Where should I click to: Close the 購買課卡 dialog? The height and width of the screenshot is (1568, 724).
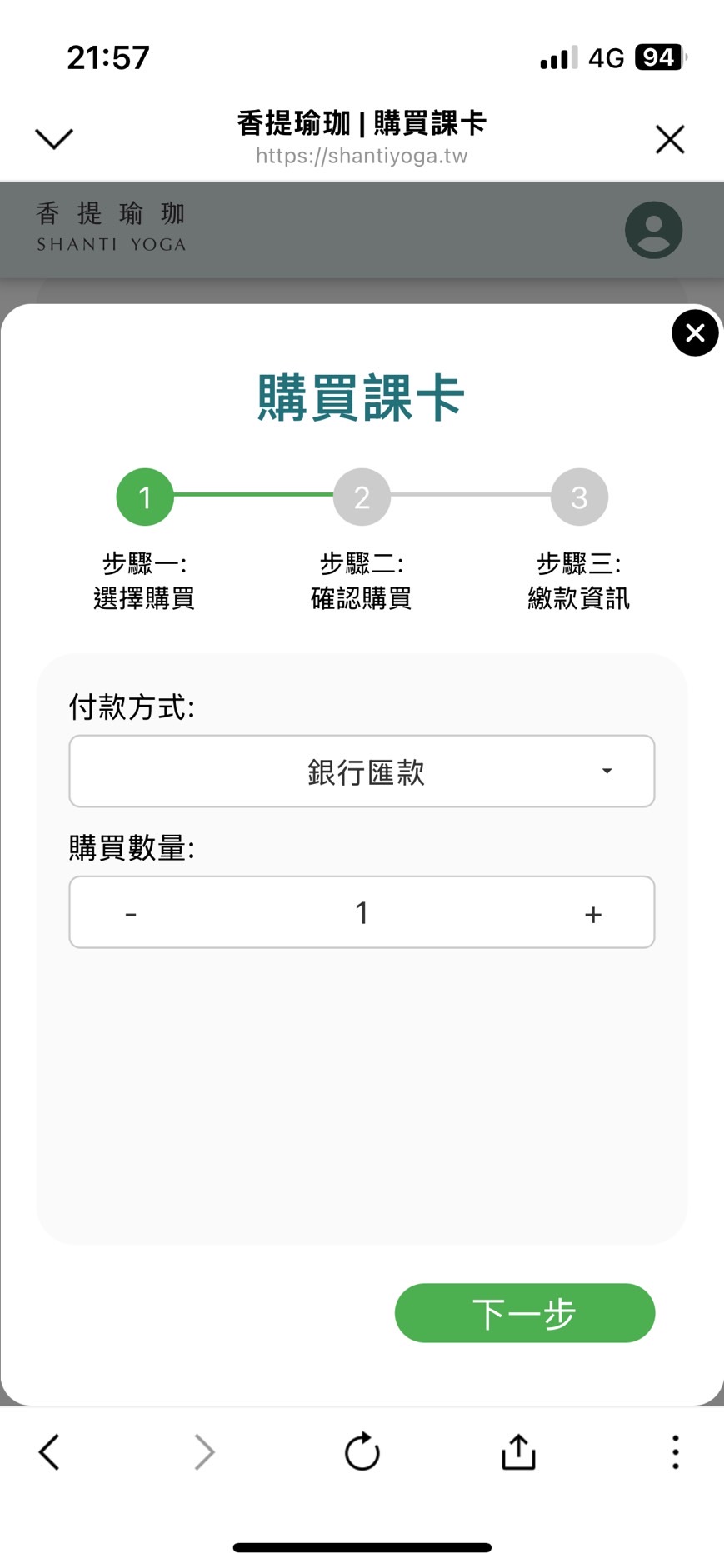(x=695, y=333)
